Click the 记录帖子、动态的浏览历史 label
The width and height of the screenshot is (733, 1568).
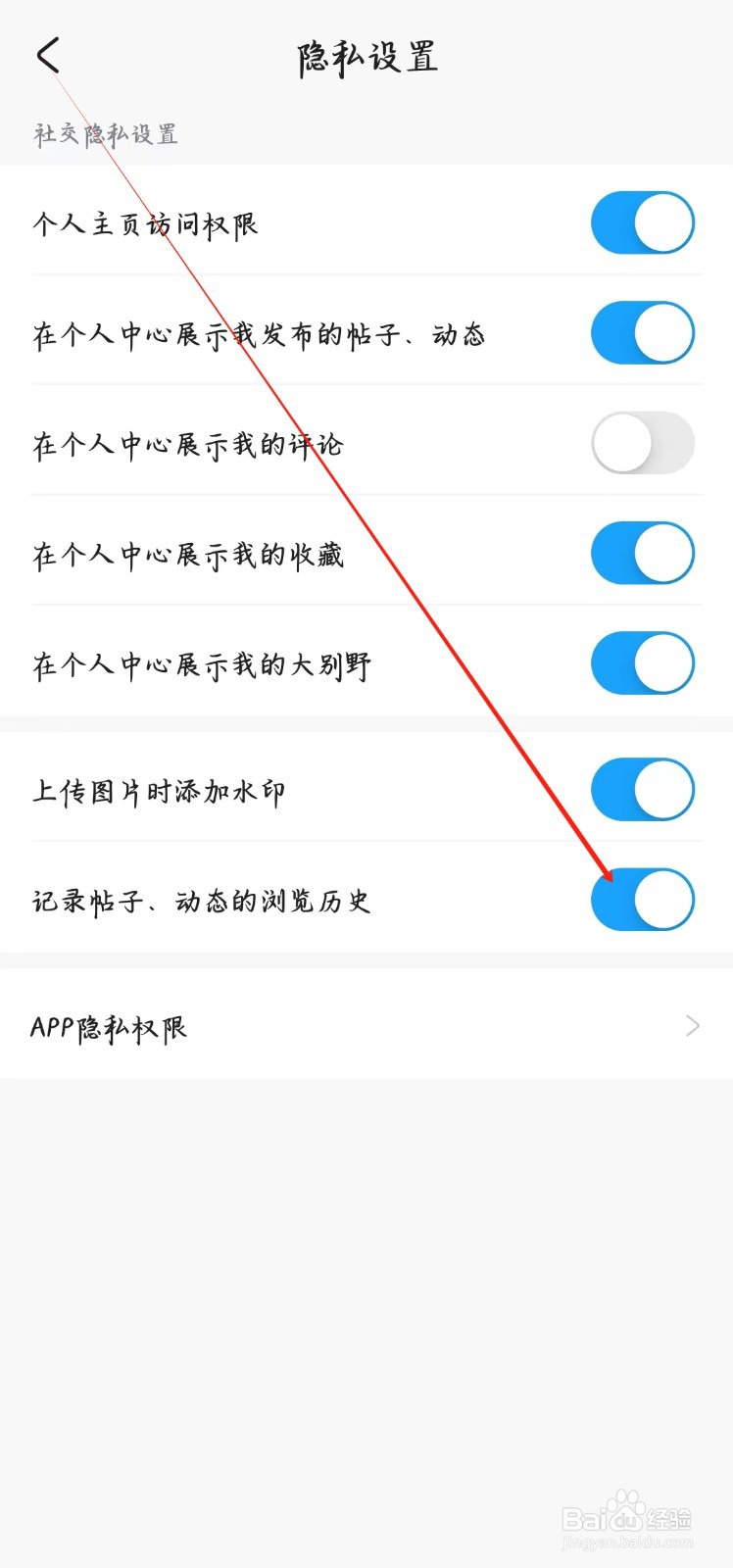tap(201, 900)
